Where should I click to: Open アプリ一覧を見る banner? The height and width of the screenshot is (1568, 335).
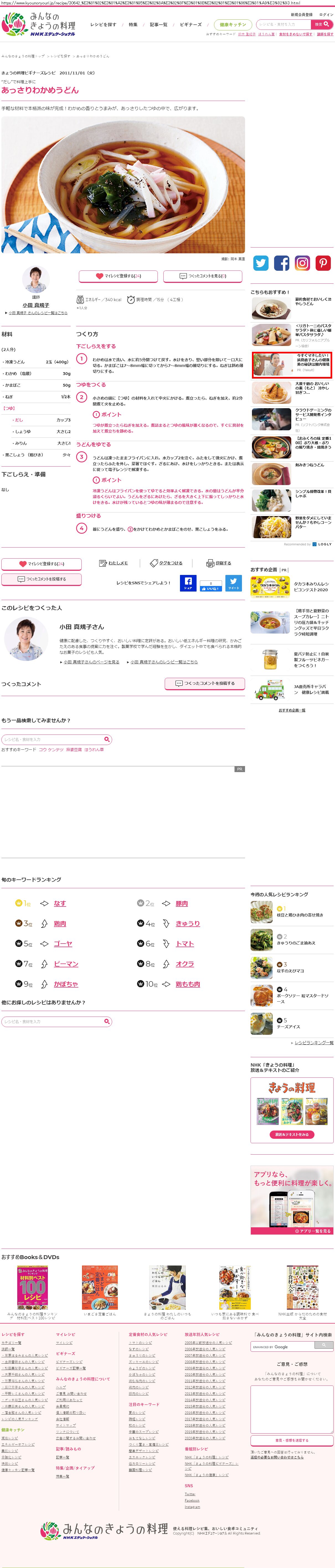tap(292, 1231)
